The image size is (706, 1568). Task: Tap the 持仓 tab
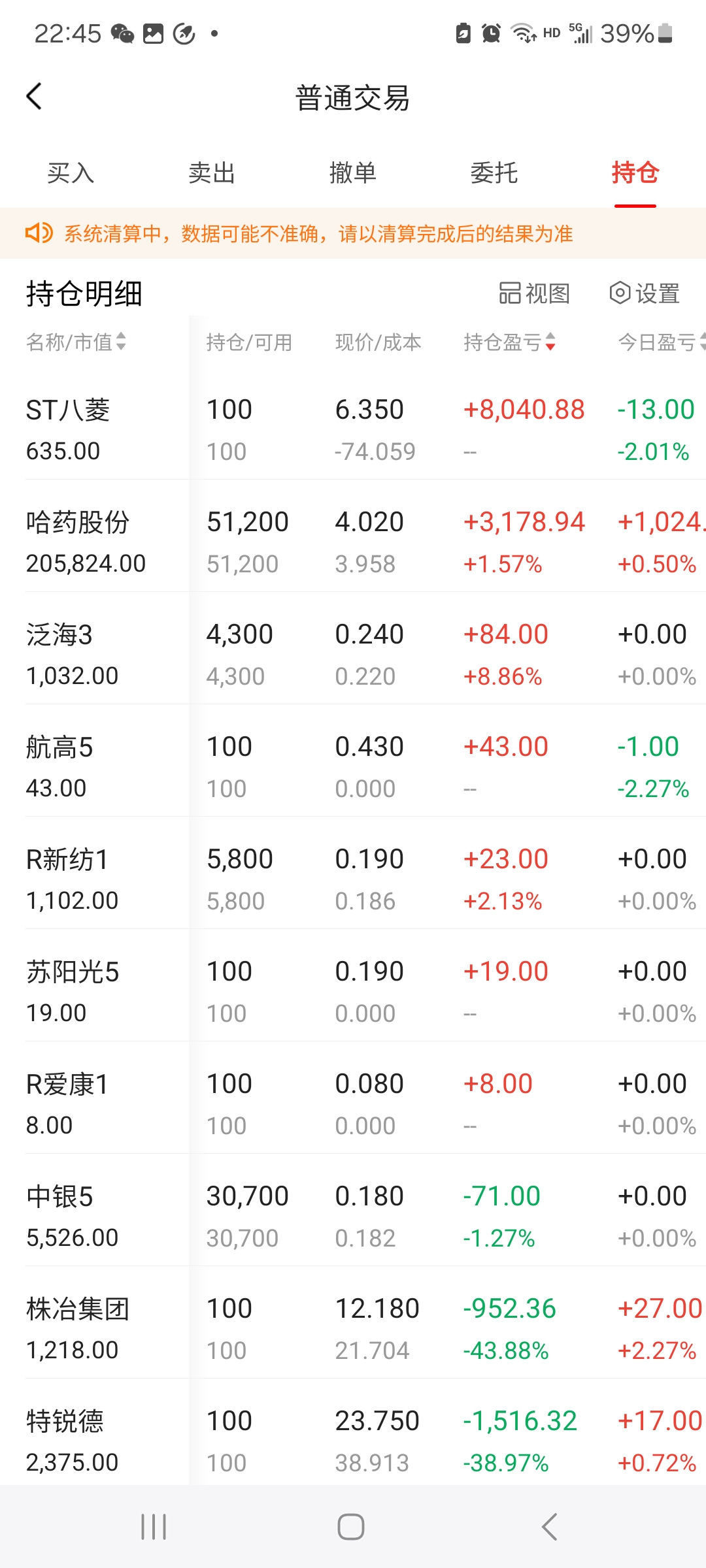[635, 173]
